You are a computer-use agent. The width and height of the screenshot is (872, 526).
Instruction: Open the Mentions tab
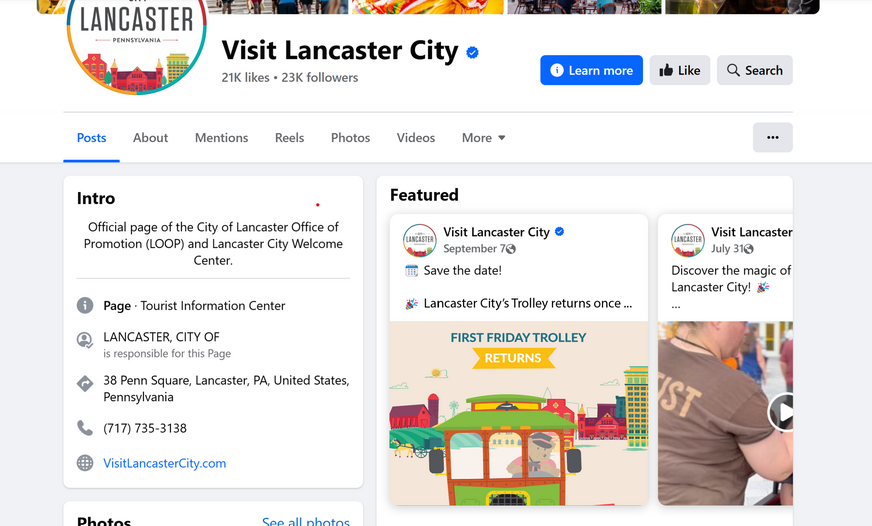click(221, 138)
